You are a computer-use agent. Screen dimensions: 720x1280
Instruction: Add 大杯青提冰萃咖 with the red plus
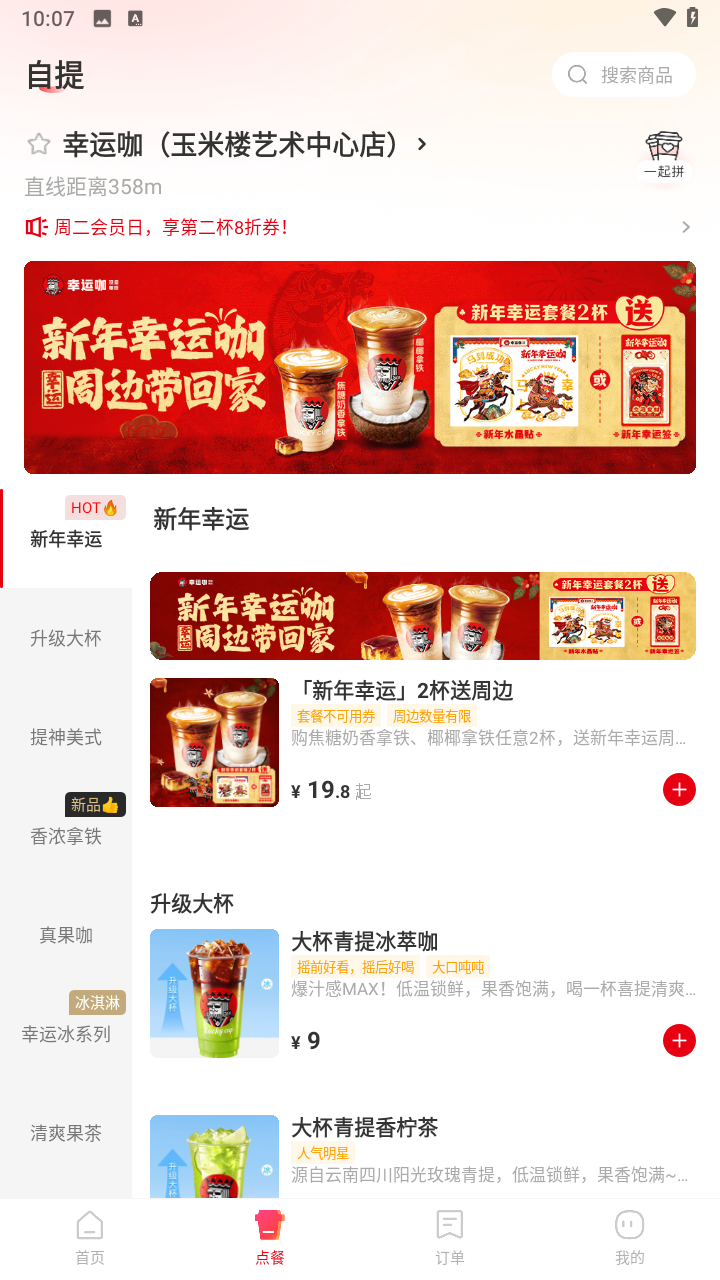(679, 1040)
